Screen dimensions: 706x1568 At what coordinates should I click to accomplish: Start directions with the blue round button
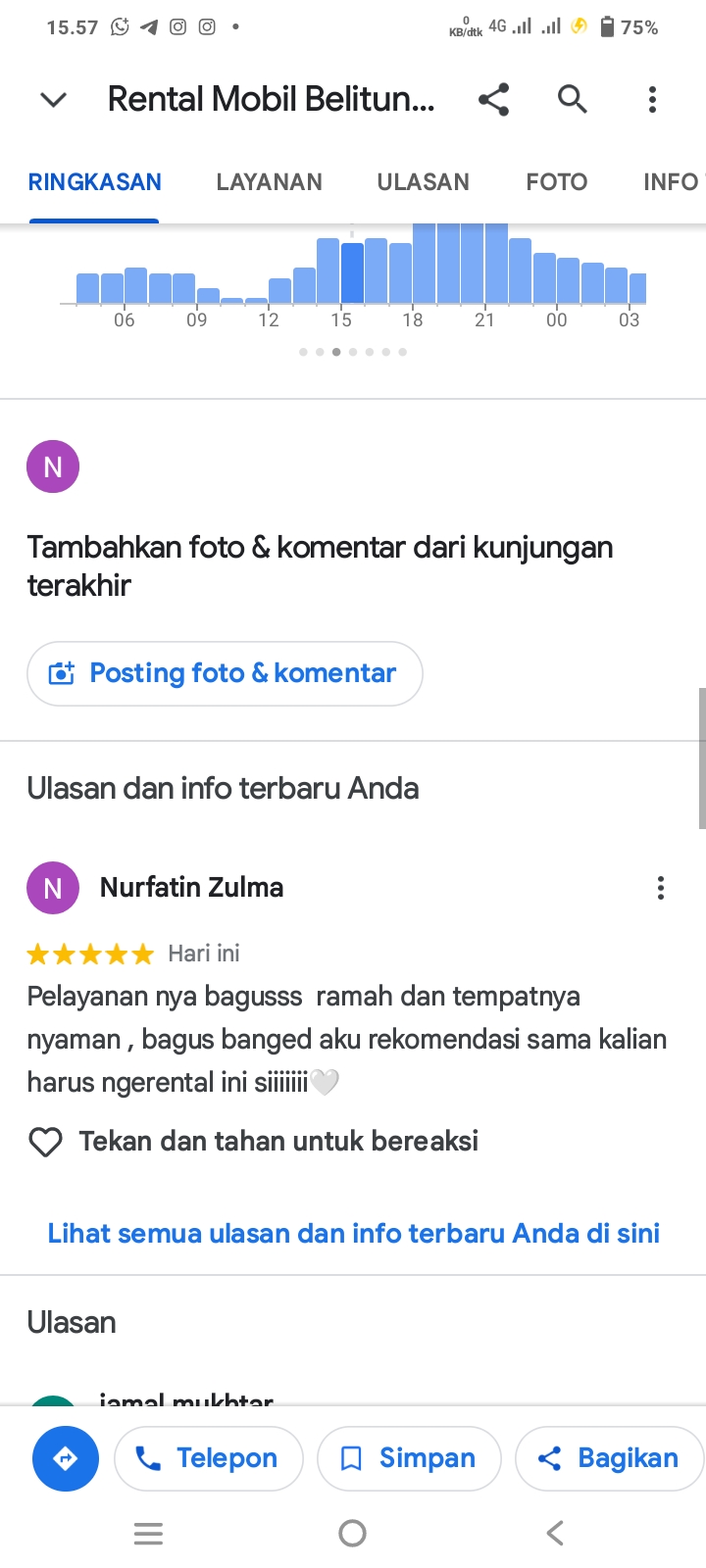[66, 1458]
